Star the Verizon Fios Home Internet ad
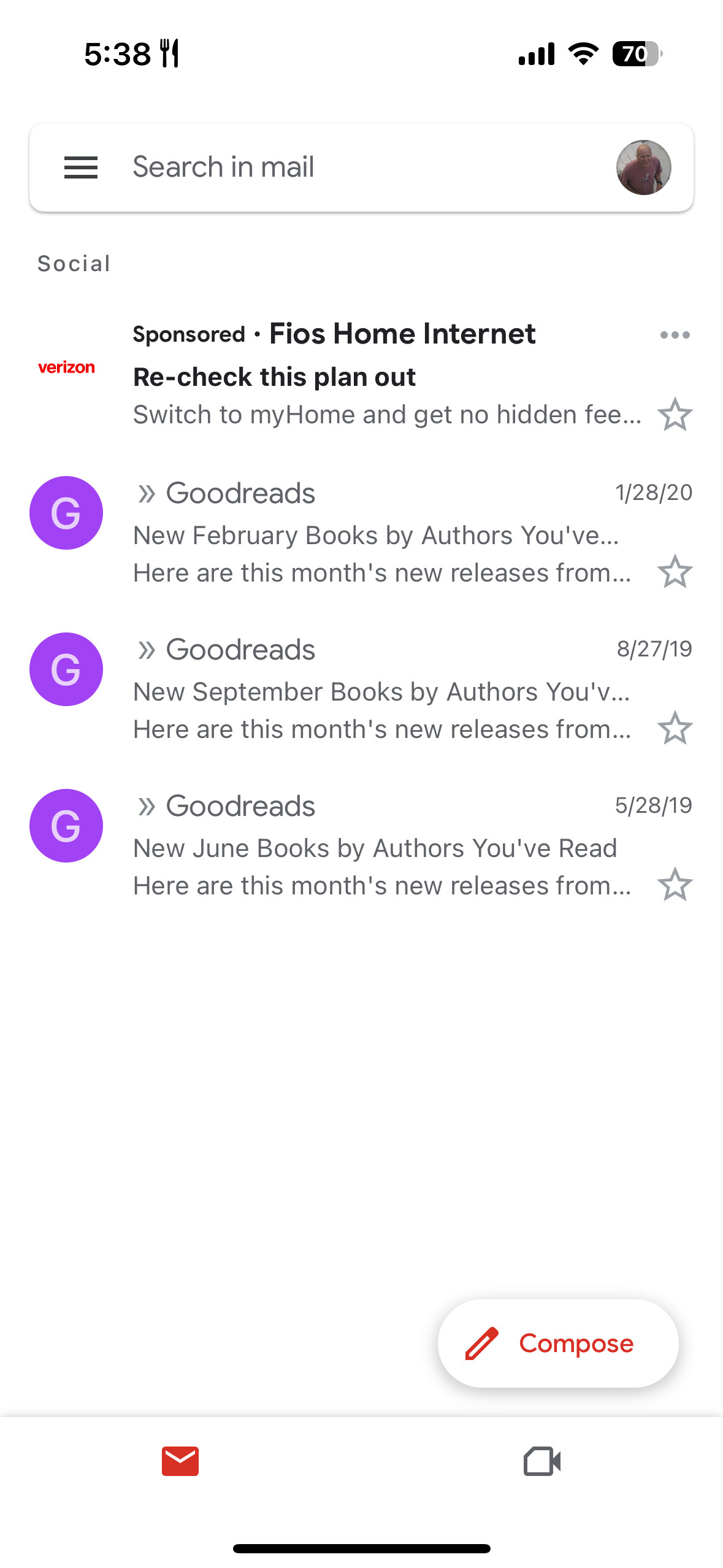Viewport: 723px width, 1568px height. 675,415
